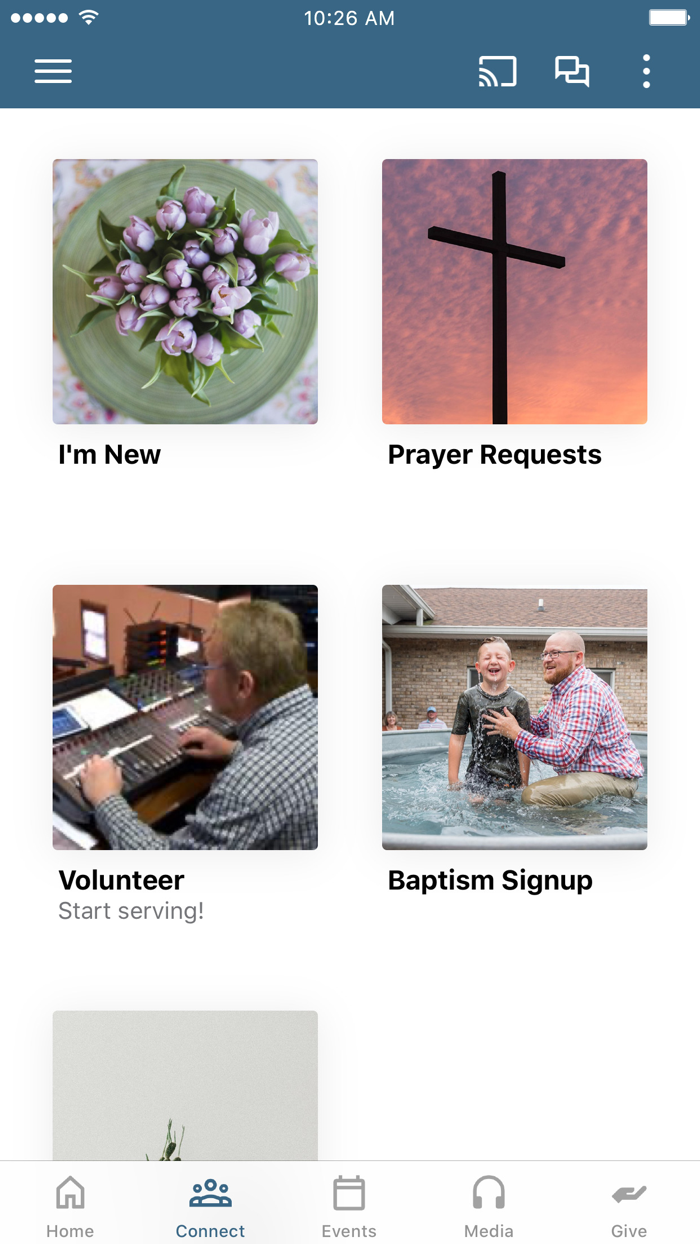Go to the Events tab
Viewport: 700px width, 1244px height.
click(x=349, y=1205)
